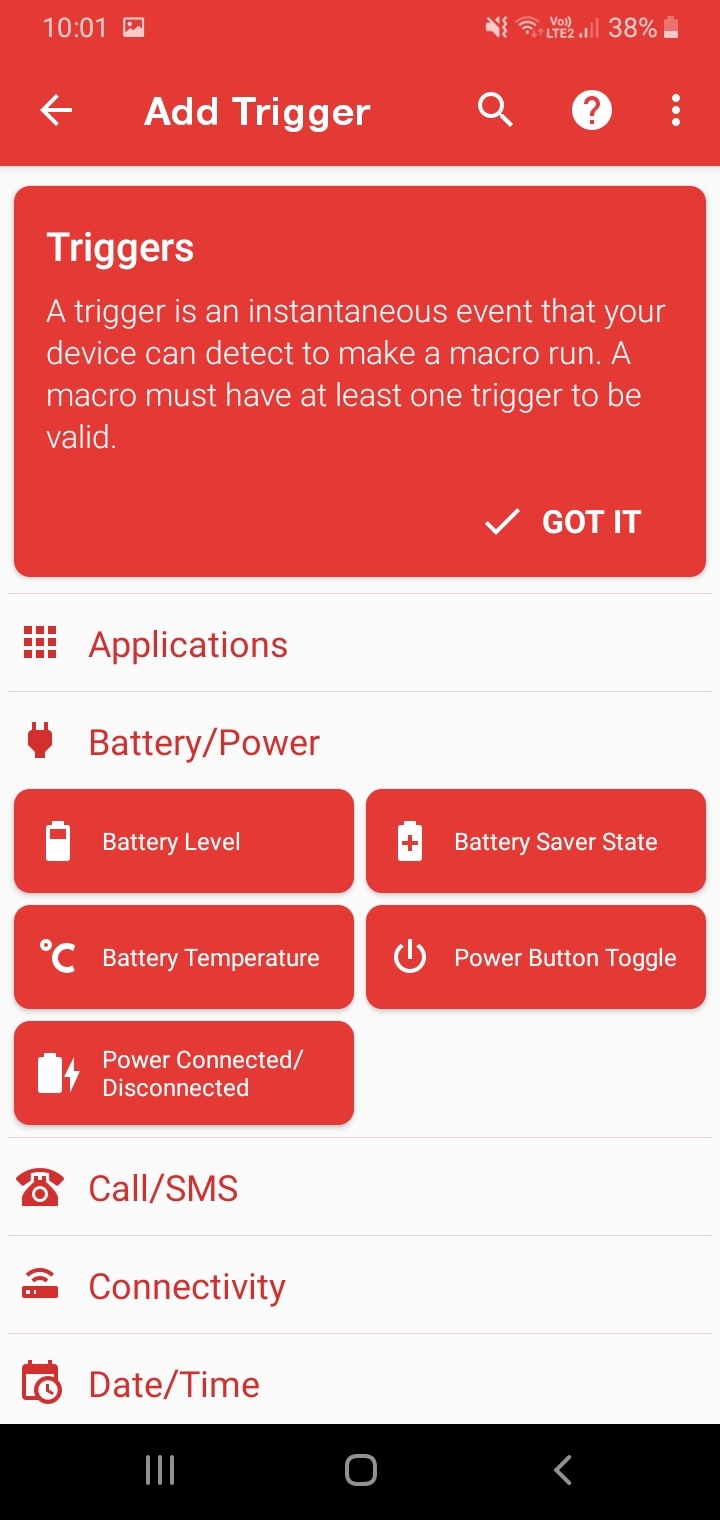Collapse the Battery/Power category

pos(204,743)
